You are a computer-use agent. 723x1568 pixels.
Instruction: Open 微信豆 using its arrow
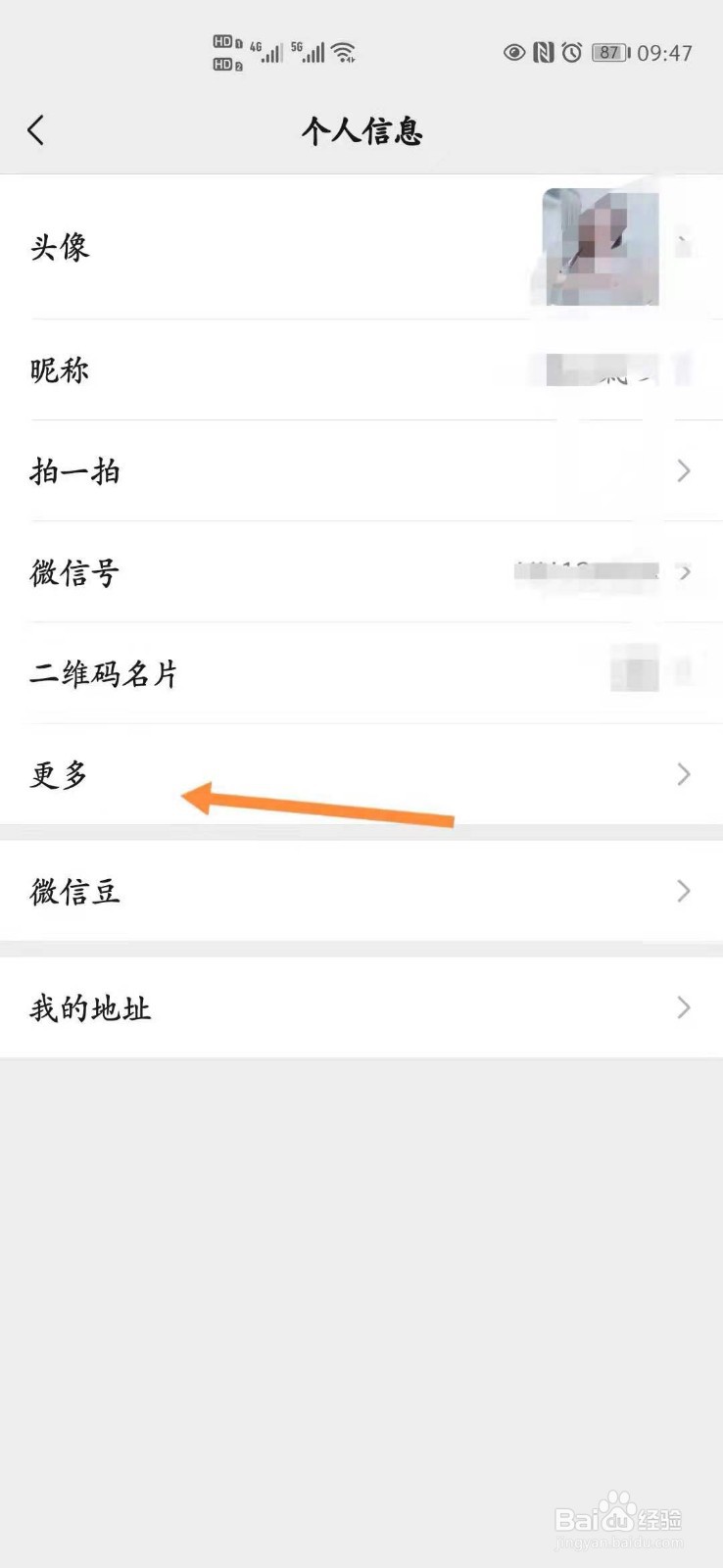coord(684,890)
